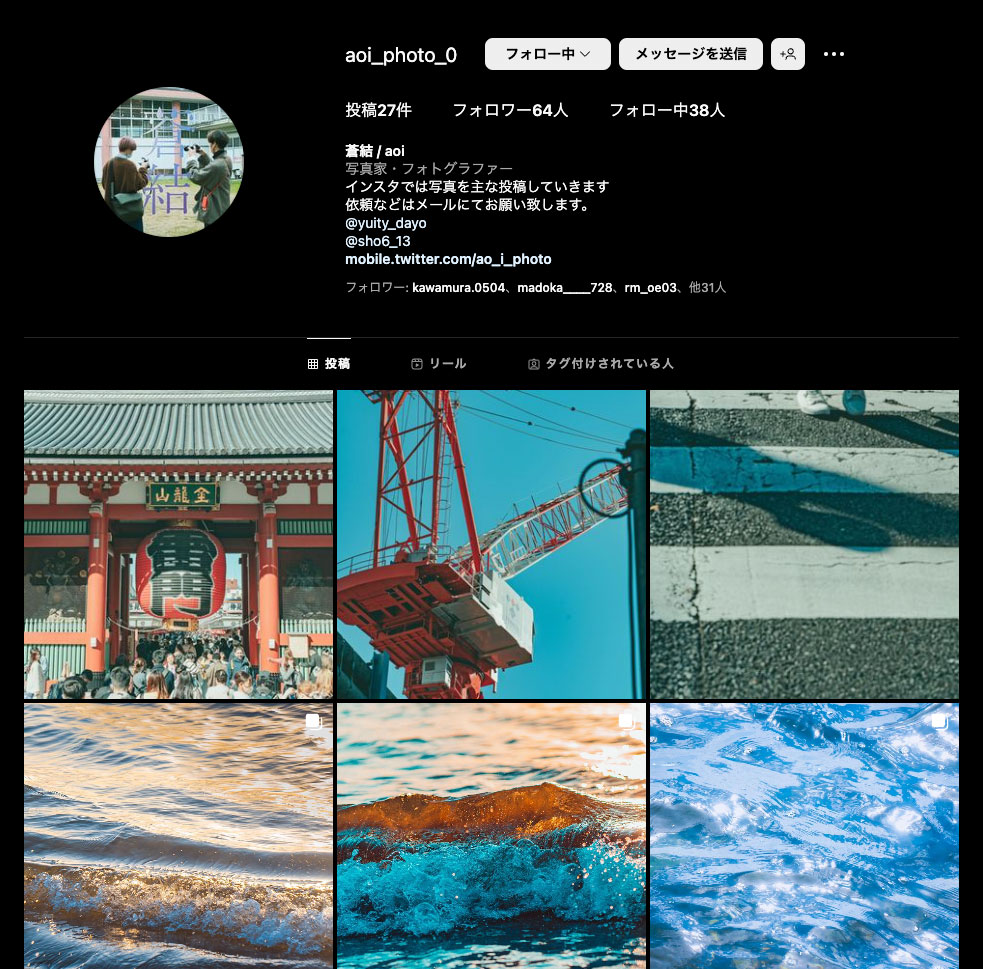
Task: Select the 投稿 posts tab
Action: pos(329,364)
